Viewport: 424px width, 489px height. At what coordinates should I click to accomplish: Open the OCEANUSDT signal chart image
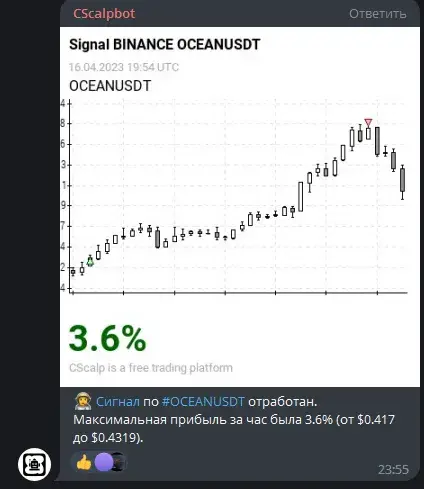240,207
